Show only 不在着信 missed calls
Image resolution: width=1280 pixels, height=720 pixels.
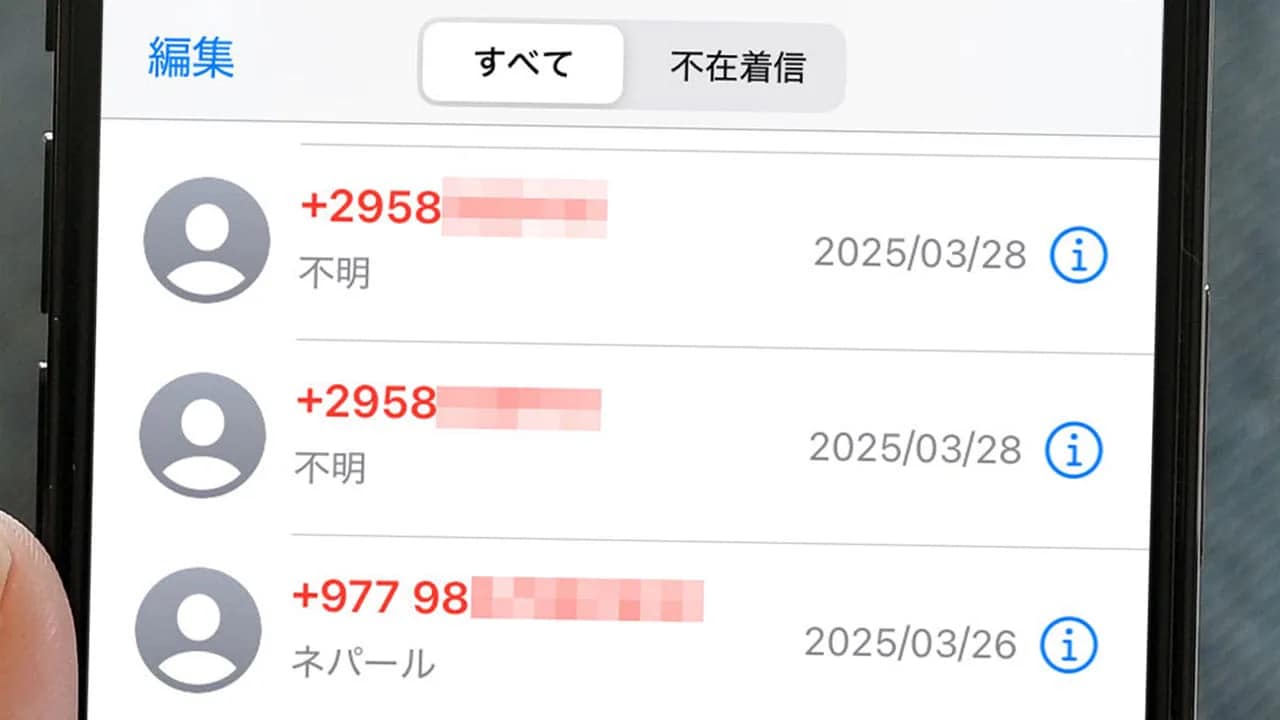(x=737, y=67)
